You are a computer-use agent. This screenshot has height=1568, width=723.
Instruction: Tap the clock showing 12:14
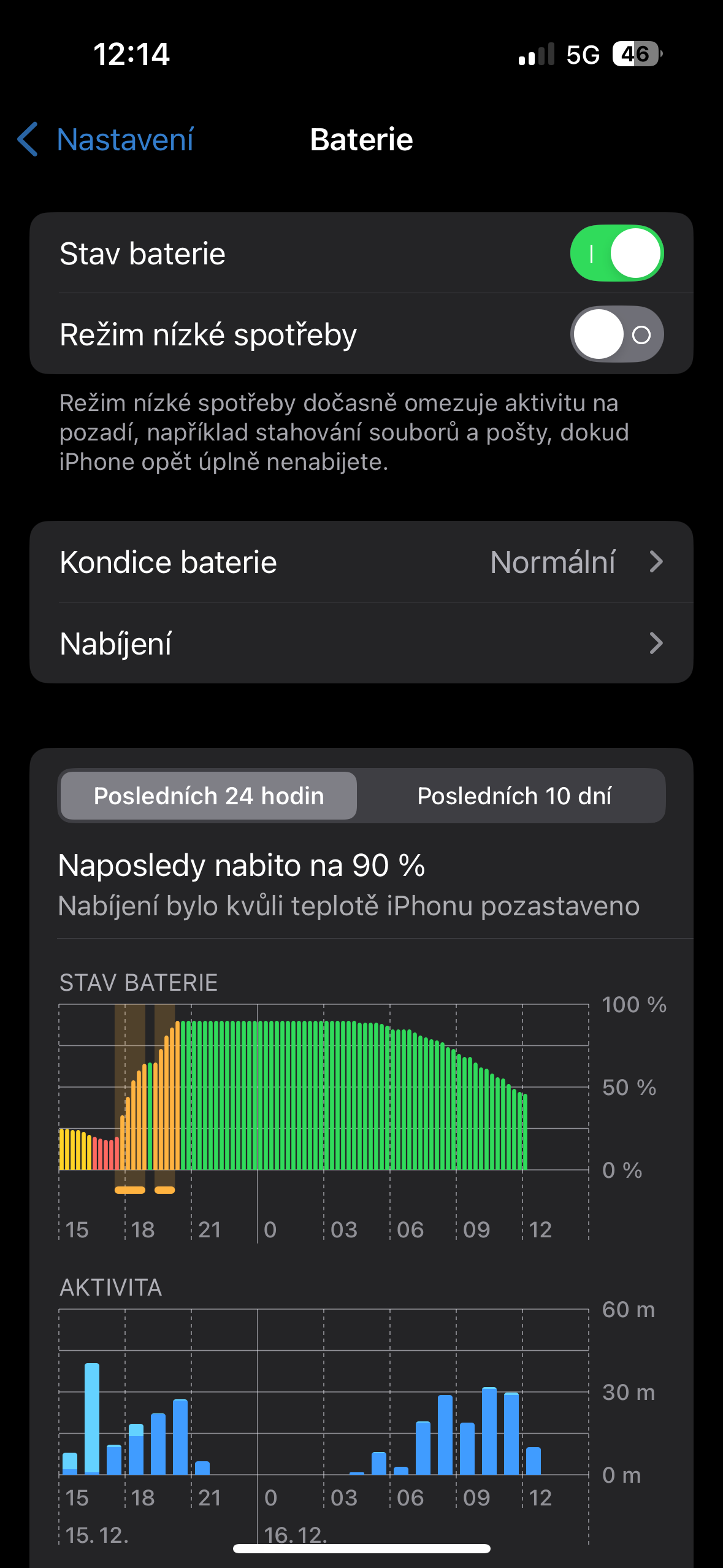[132, 55]
